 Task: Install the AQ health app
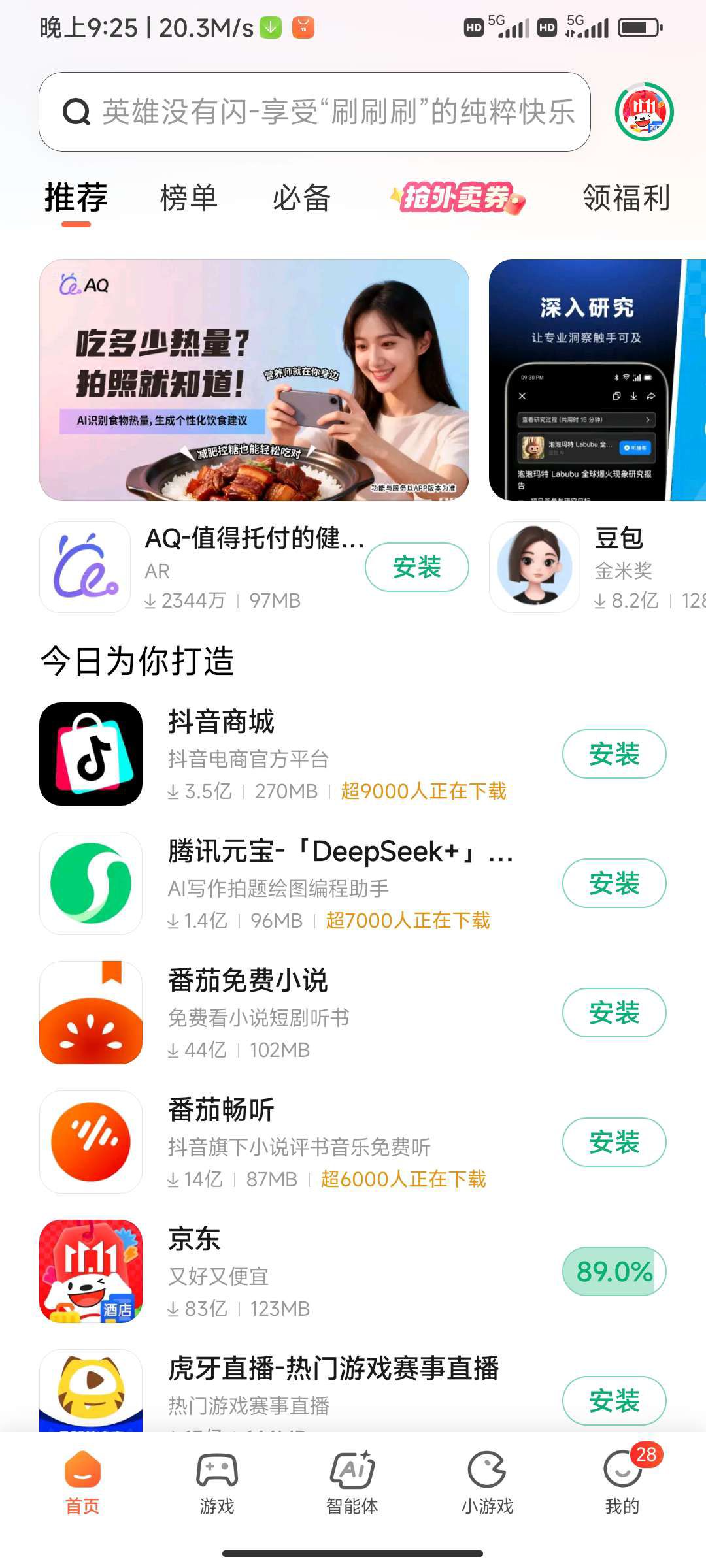pyautogui.click(x=416, y=567)
